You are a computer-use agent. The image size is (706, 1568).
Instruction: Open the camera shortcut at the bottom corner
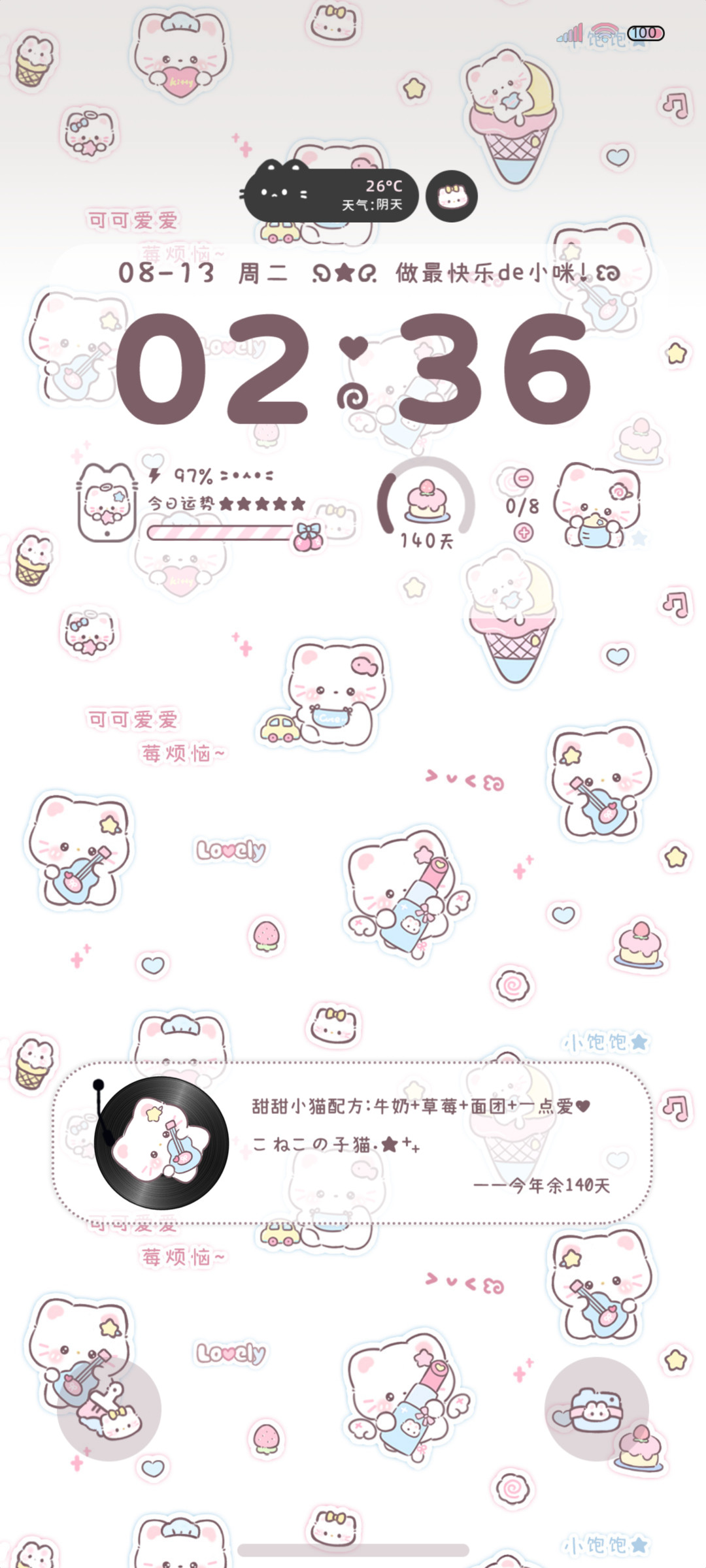pyautogui.click(x=596, y=1408)
